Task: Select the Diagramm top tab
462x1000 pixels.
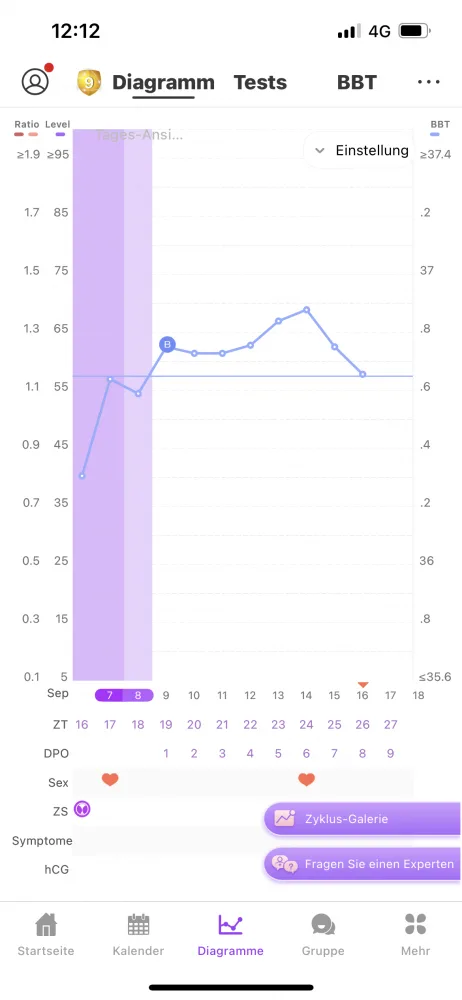Action: coord(163,82)
